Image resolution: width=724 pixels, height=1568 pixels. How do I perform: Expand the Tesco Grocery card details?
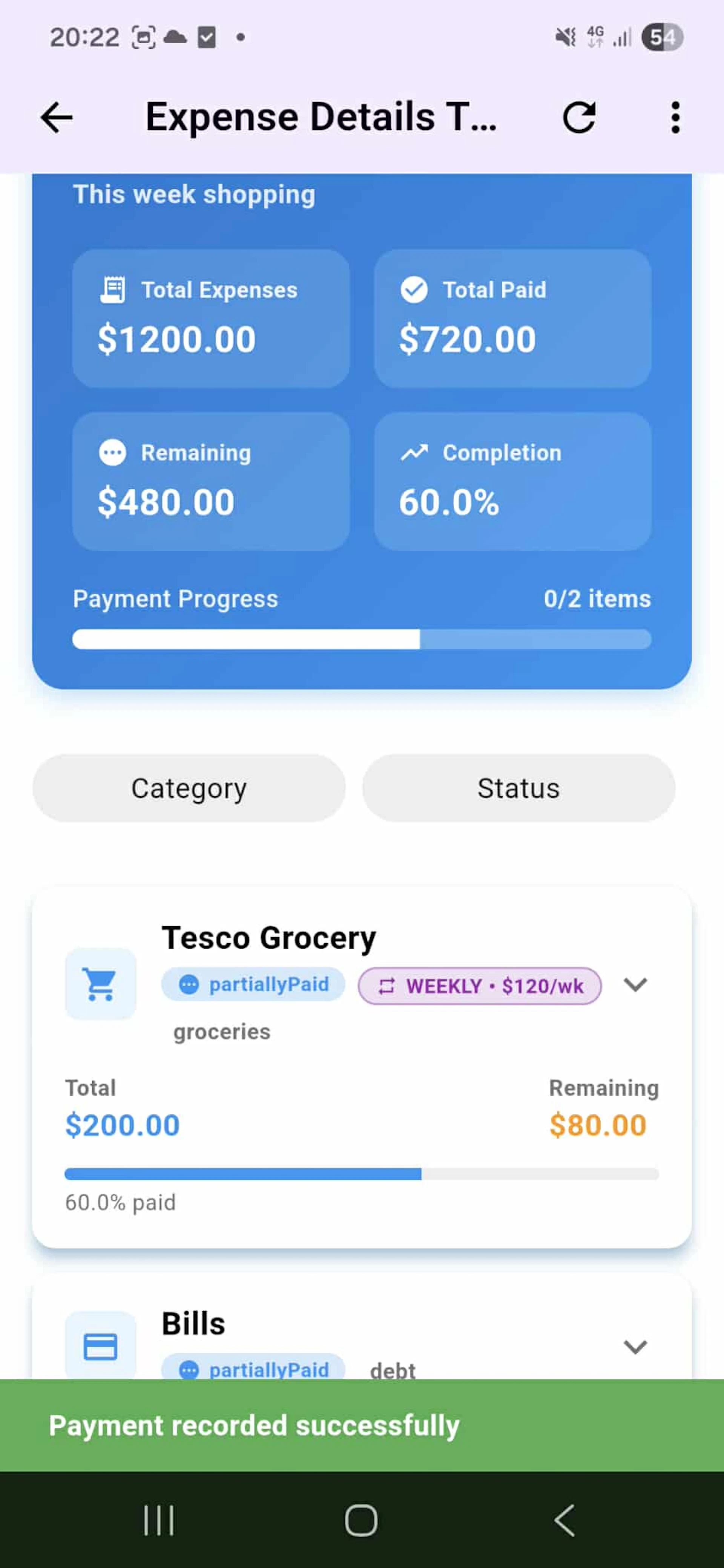[x=635, y=986]
